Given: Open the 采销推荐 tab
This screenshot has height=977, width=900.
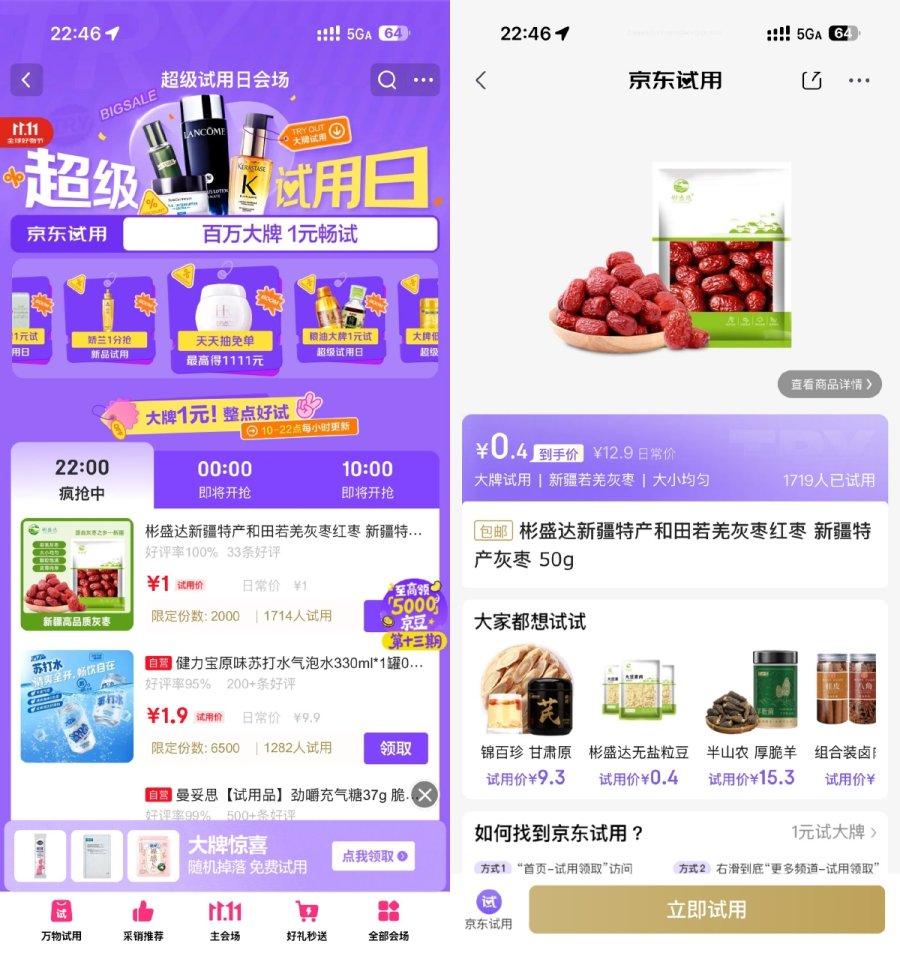Looking at the screenshot, I should (x=143, y=921).
